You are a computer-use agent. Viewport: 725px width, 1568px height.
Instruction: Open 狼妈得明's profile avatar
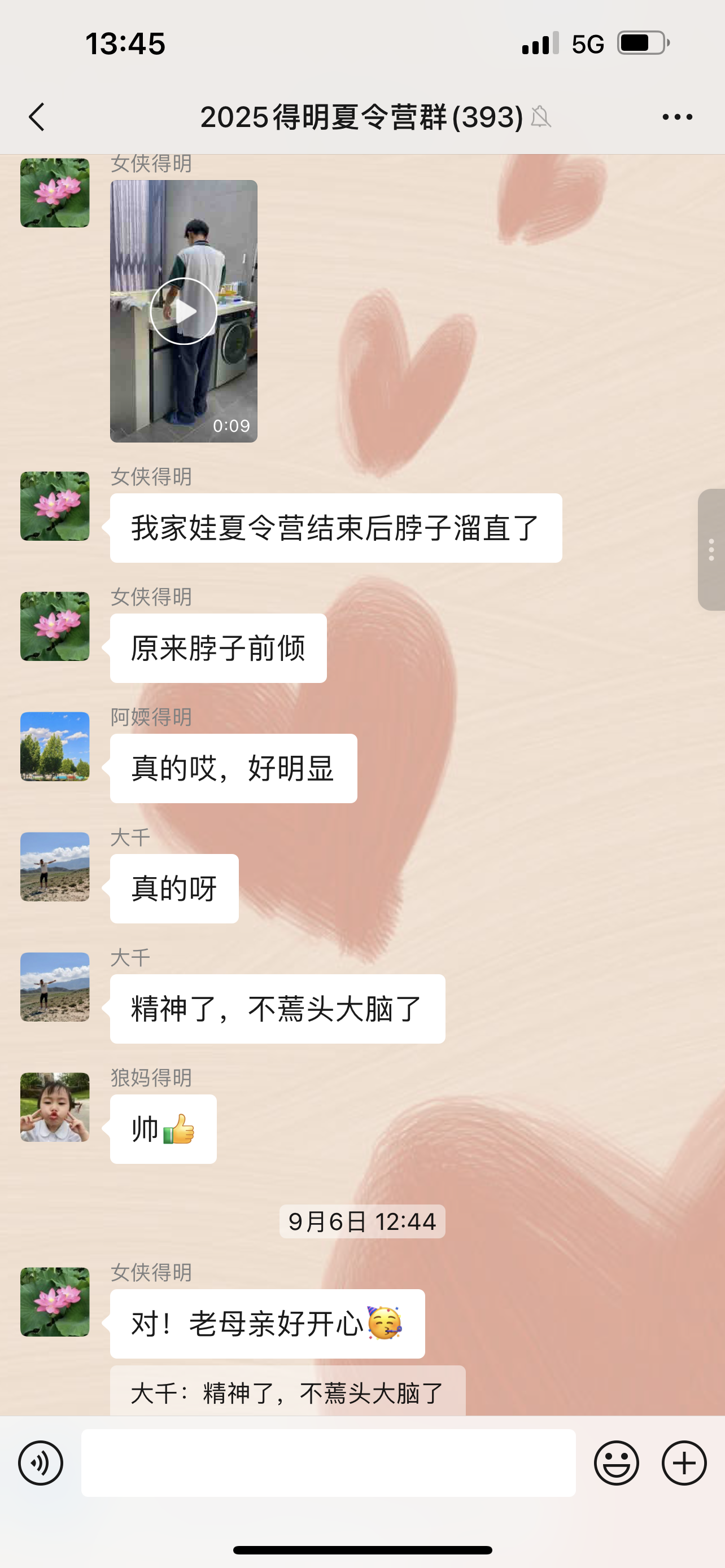[55, 1107]
